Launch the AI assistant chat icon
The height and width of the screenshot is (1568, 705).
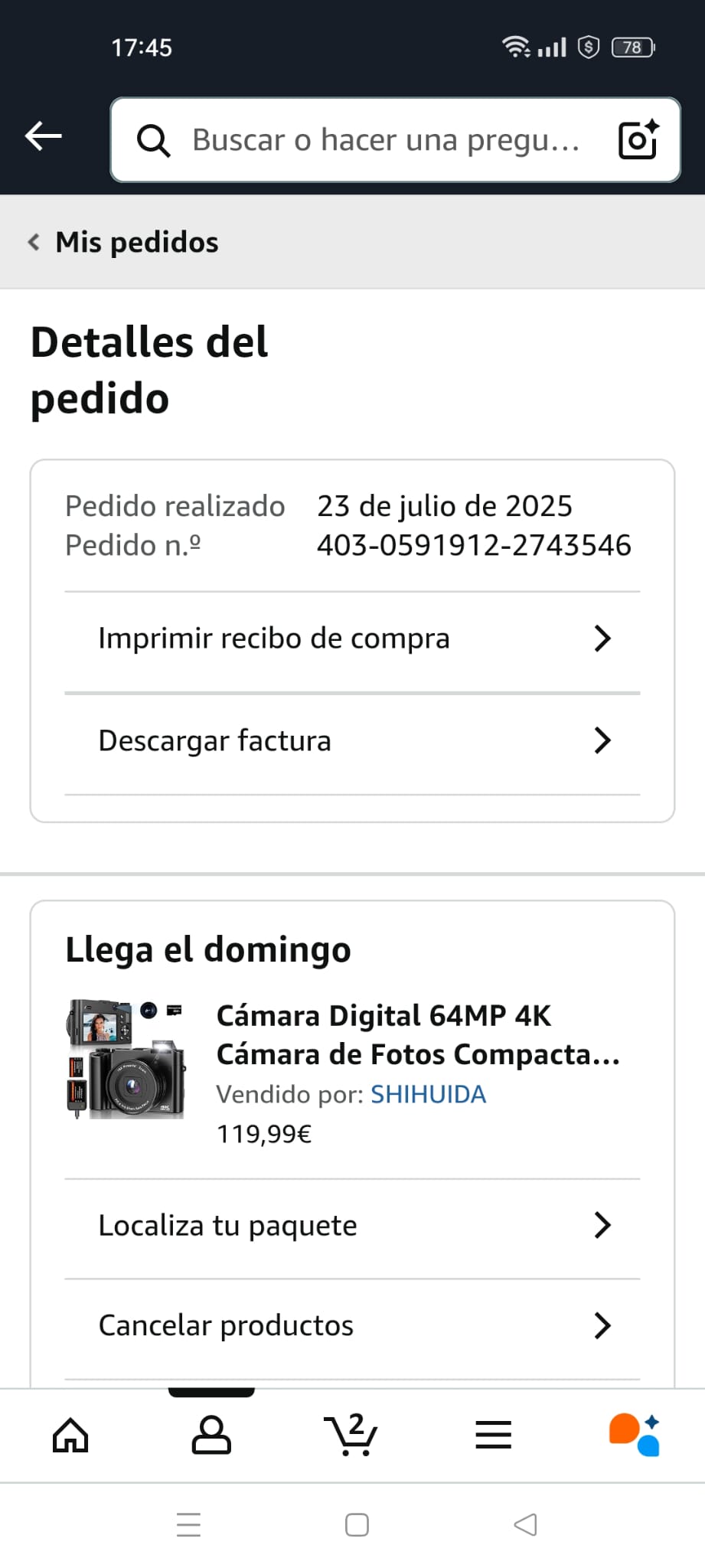point(634,1436)
